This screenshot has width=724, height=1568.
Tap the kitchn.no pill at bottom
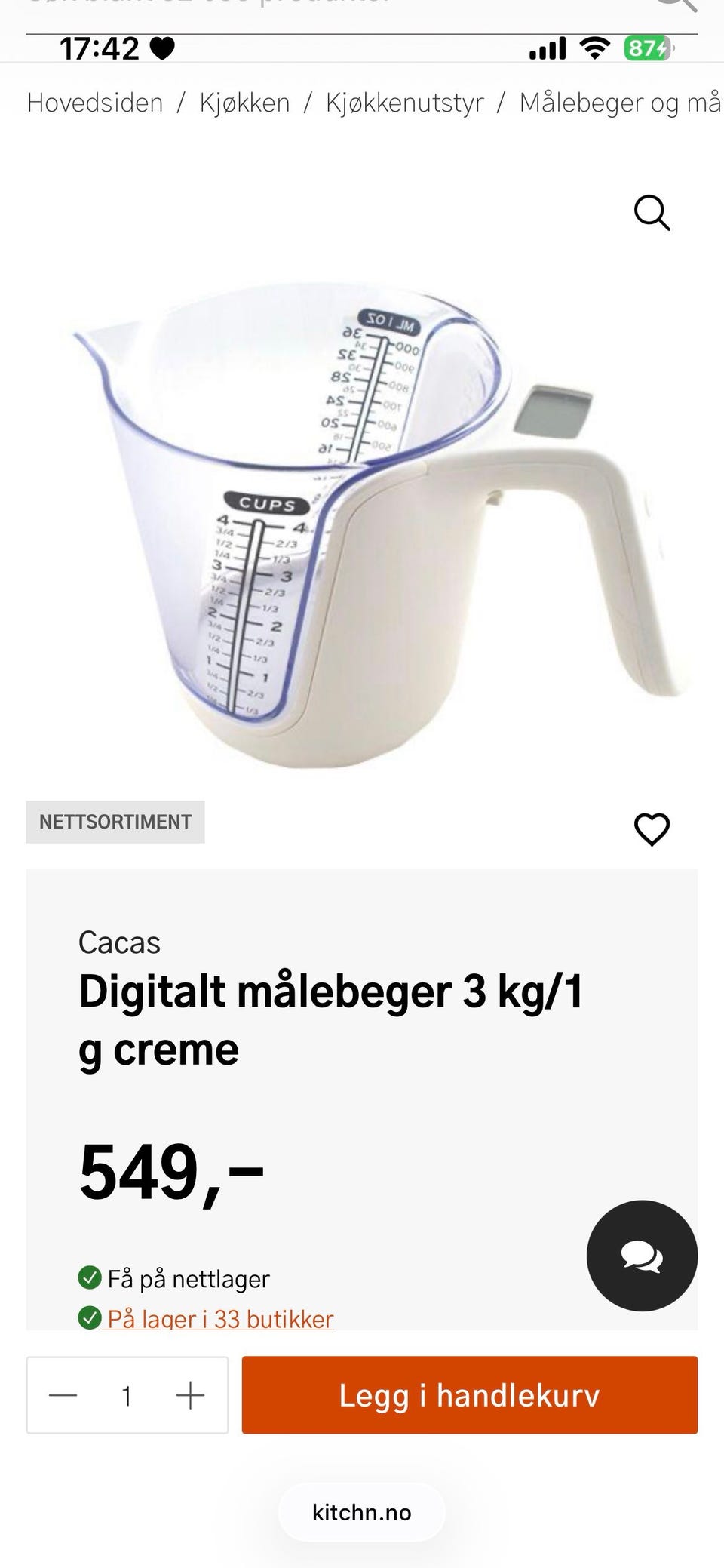(361, 1512)
